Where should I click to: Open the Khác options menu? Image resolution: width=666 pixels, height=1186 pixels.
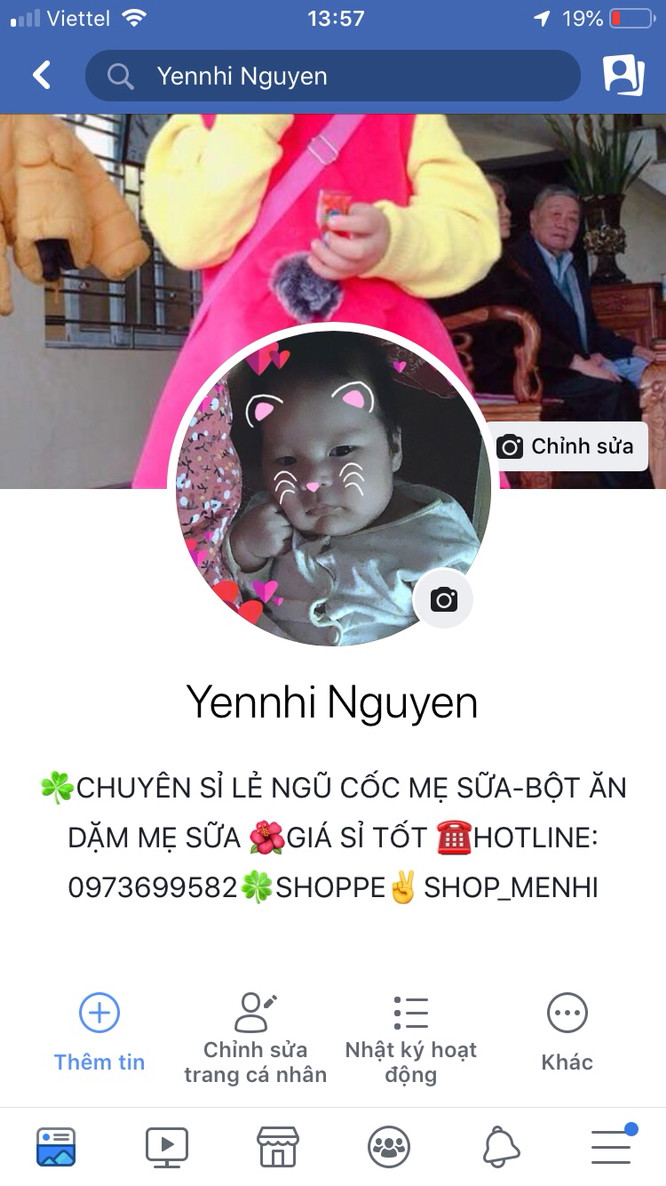566,1032
